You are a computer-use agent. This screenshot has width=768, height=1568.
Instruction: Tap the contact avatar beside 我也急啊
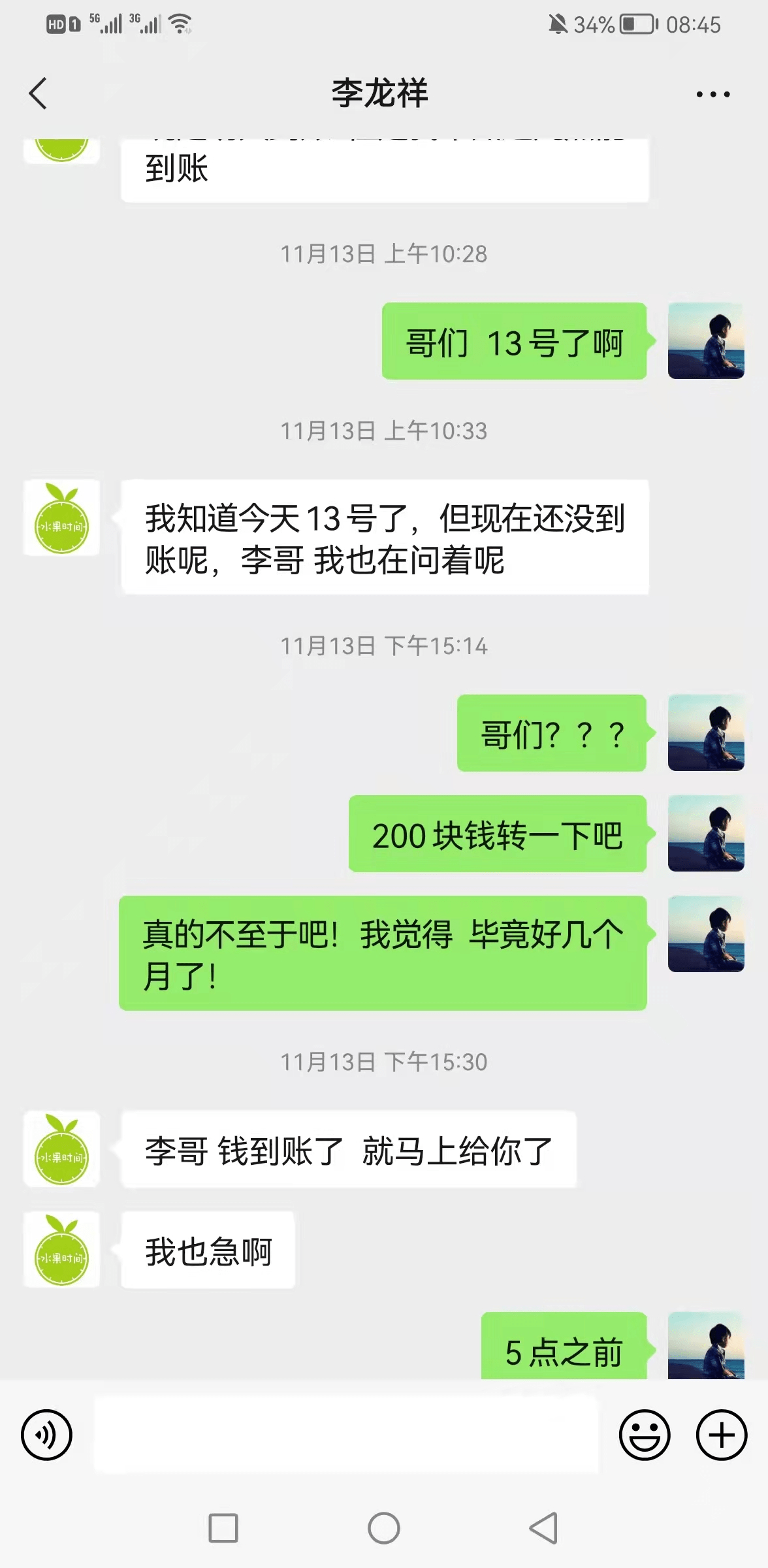pos(61,1250)
